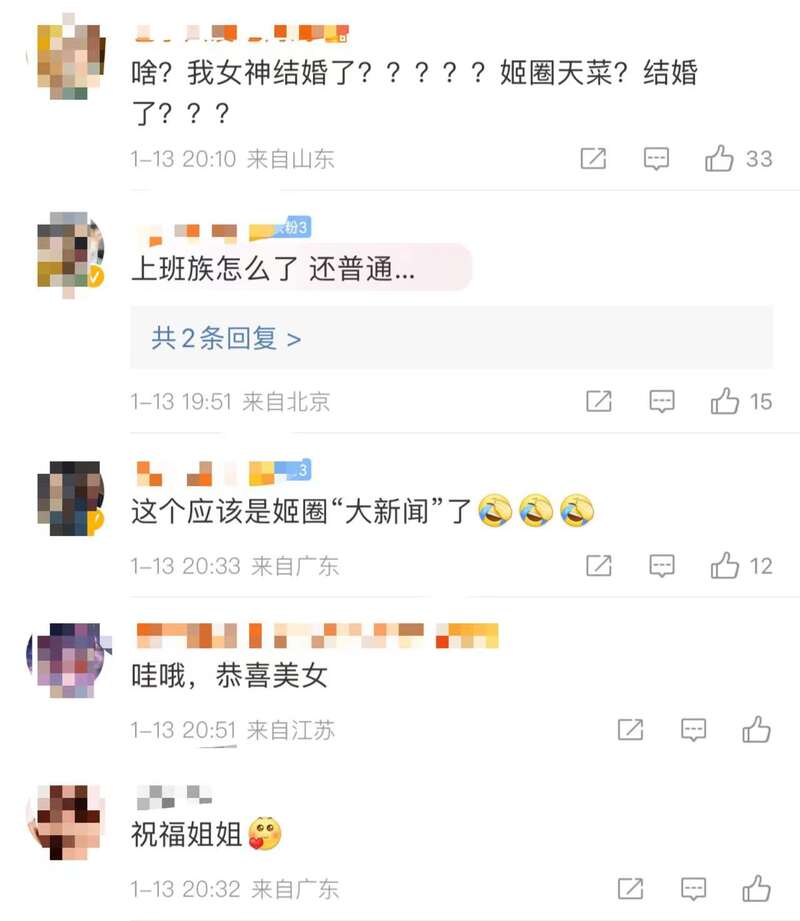The image size is (800, 921).
Task: Like the 姬圈大新闻 comment
Action: (724, 565)
